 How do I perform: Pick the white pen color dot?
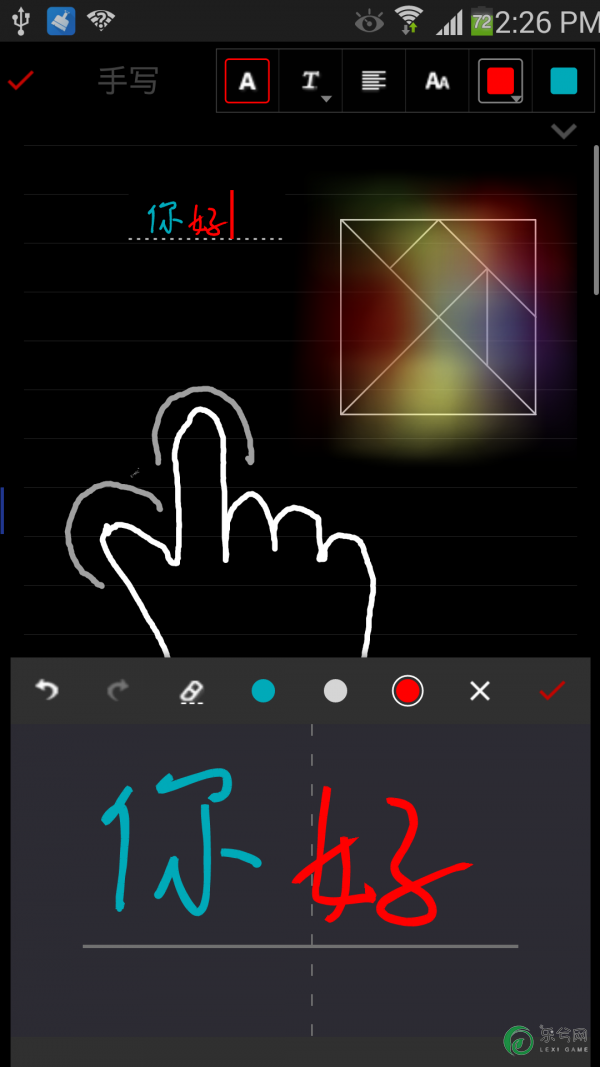pyautogui.click(x=335, y=691)
